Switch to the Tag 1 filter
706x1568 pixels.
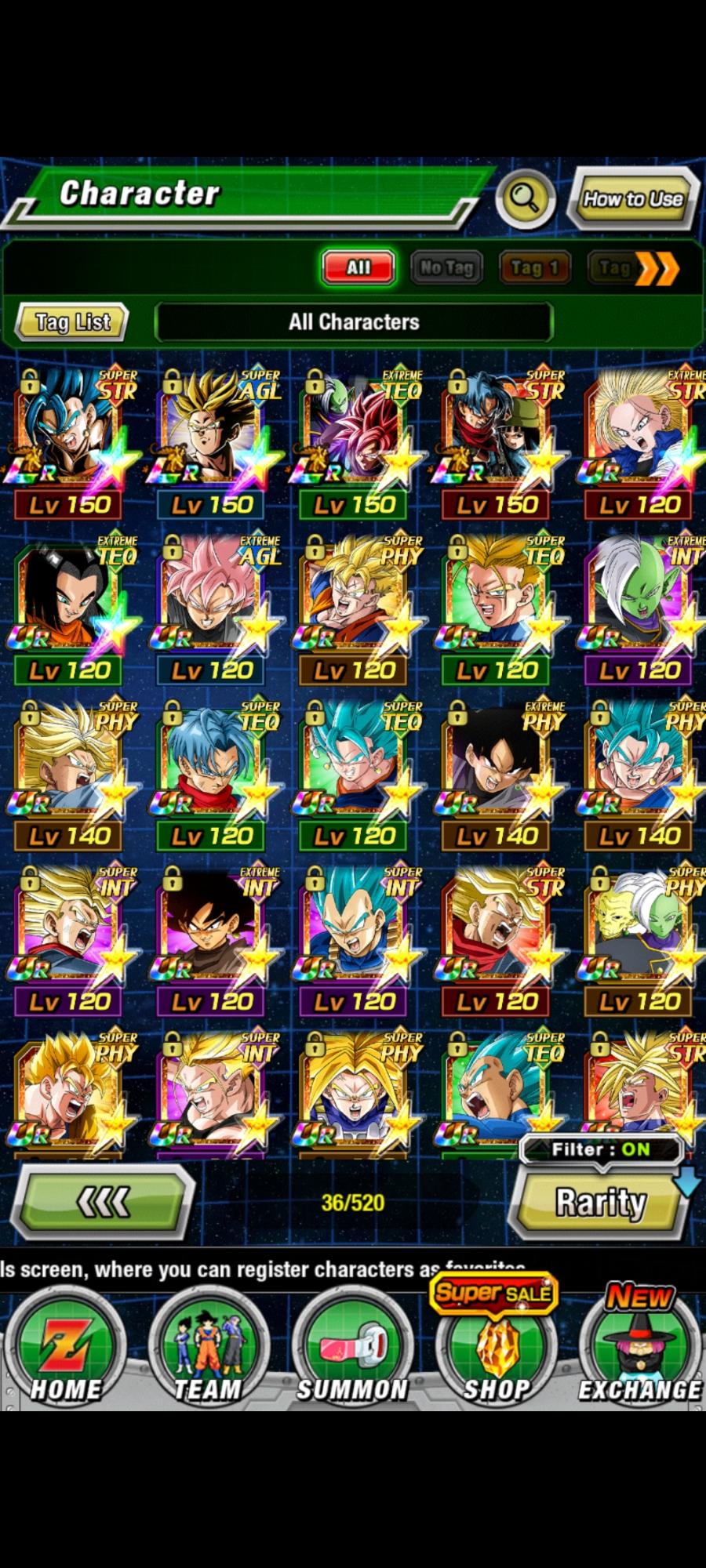point(534,268)
